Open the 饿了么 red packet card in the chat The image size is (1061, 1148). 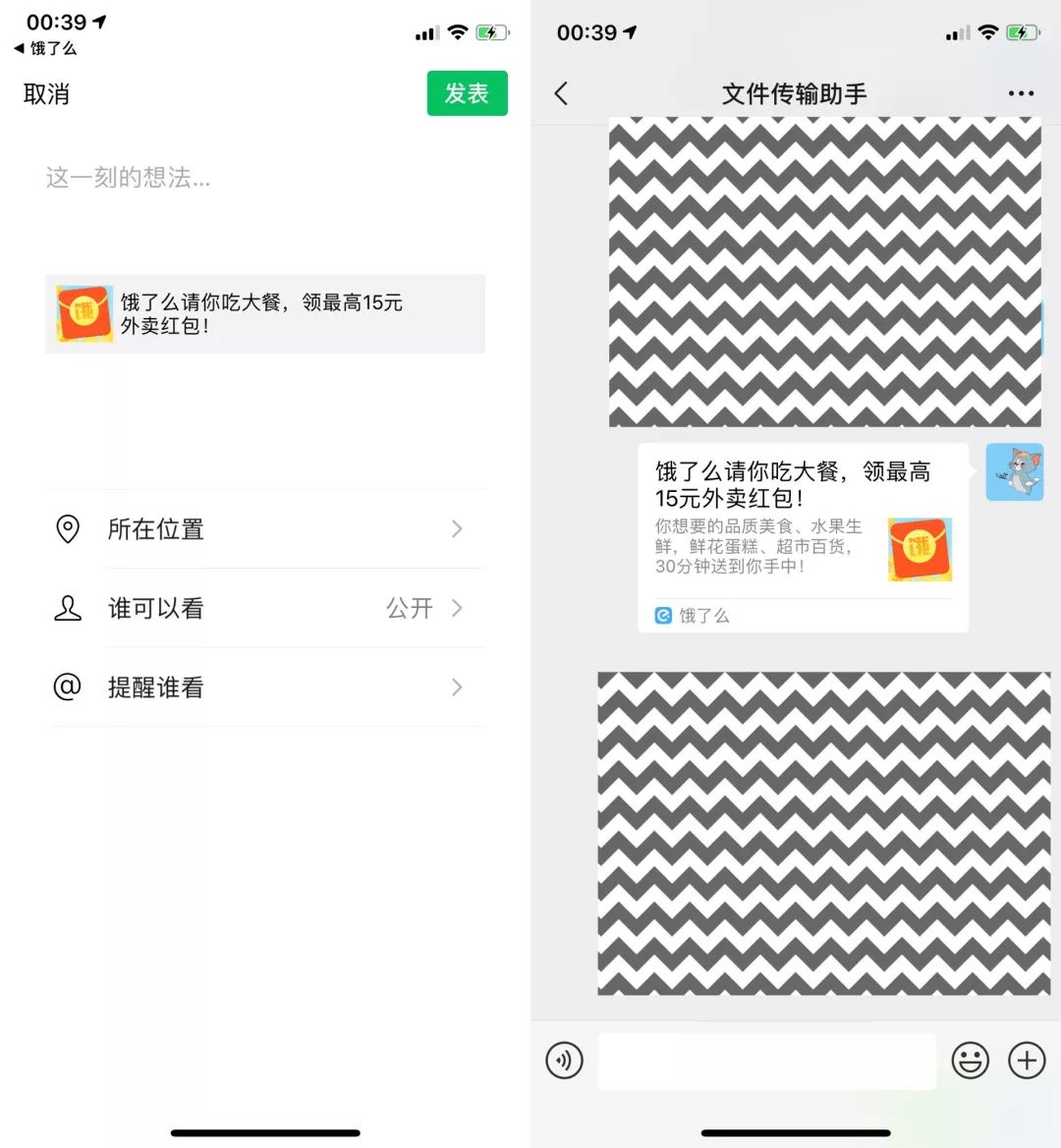pyautogui.click(x=803, y=537)
